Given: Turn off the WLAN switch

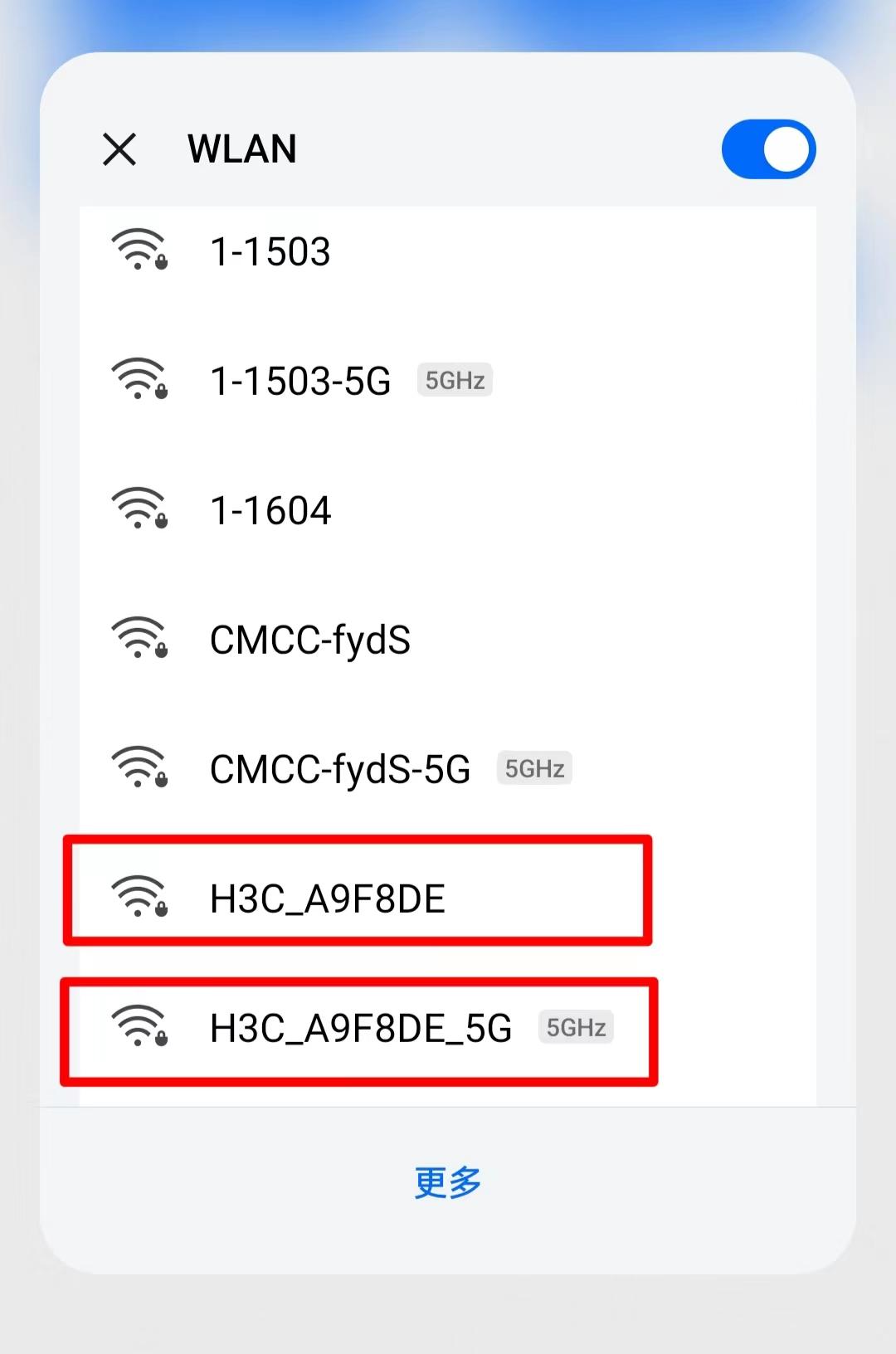Looking at the screenshot, I should 768,150.
